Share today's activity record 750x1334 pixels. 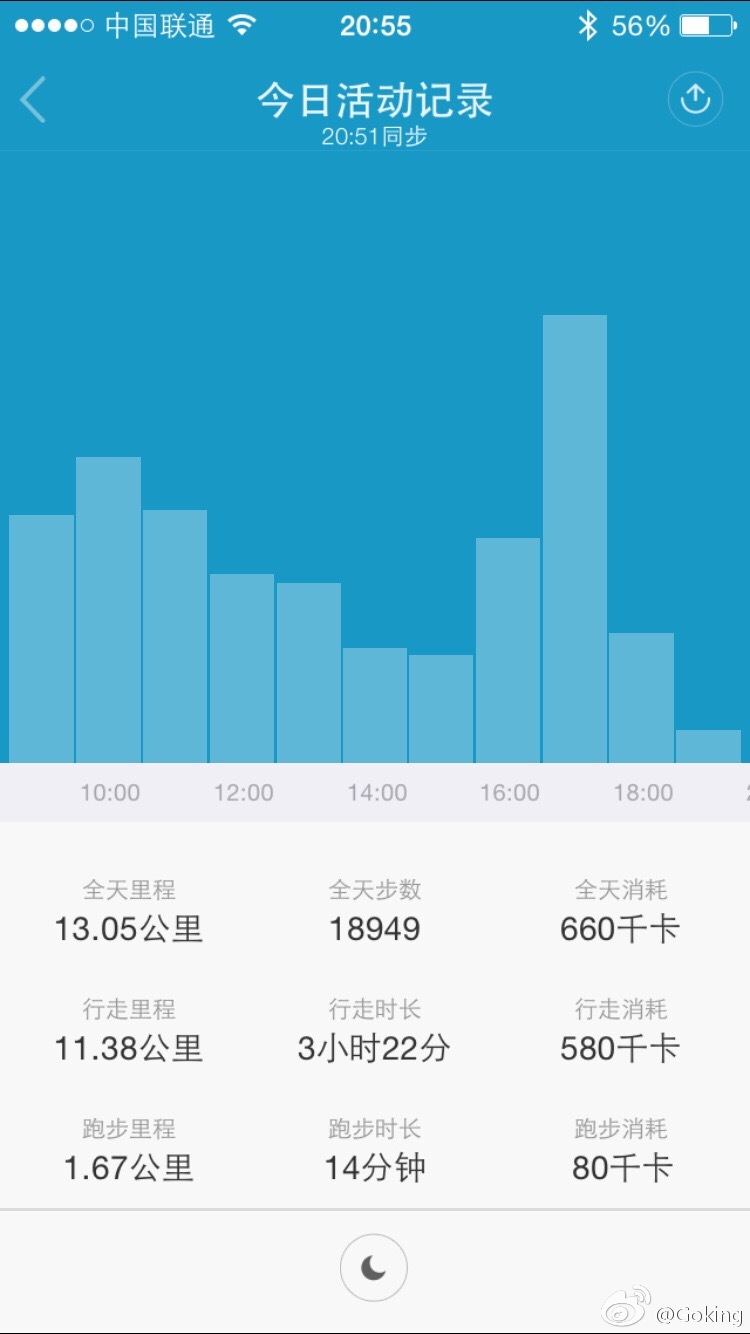695,99
